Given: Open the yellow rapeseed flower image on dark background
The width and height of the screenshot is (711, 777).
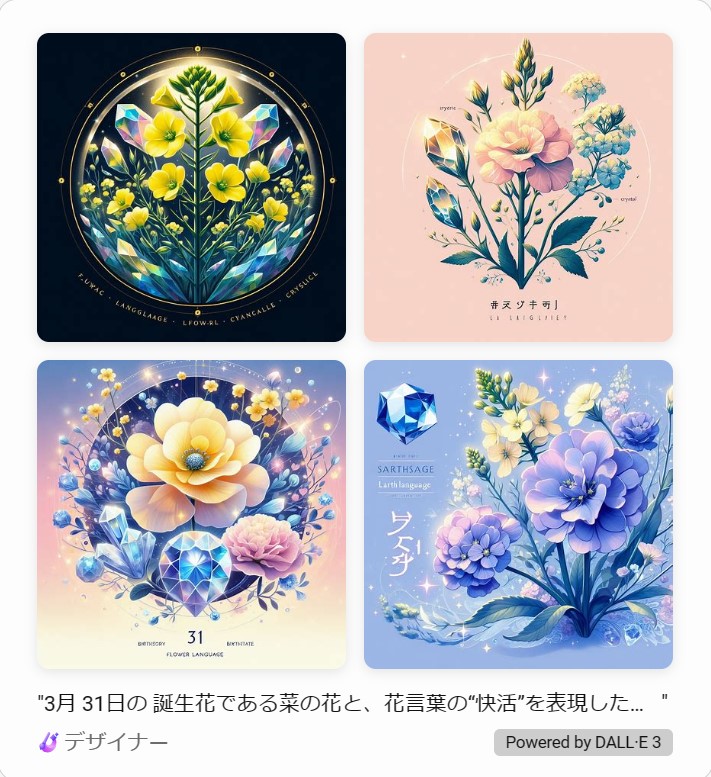Looking at the screenshot, I should 191,187.
